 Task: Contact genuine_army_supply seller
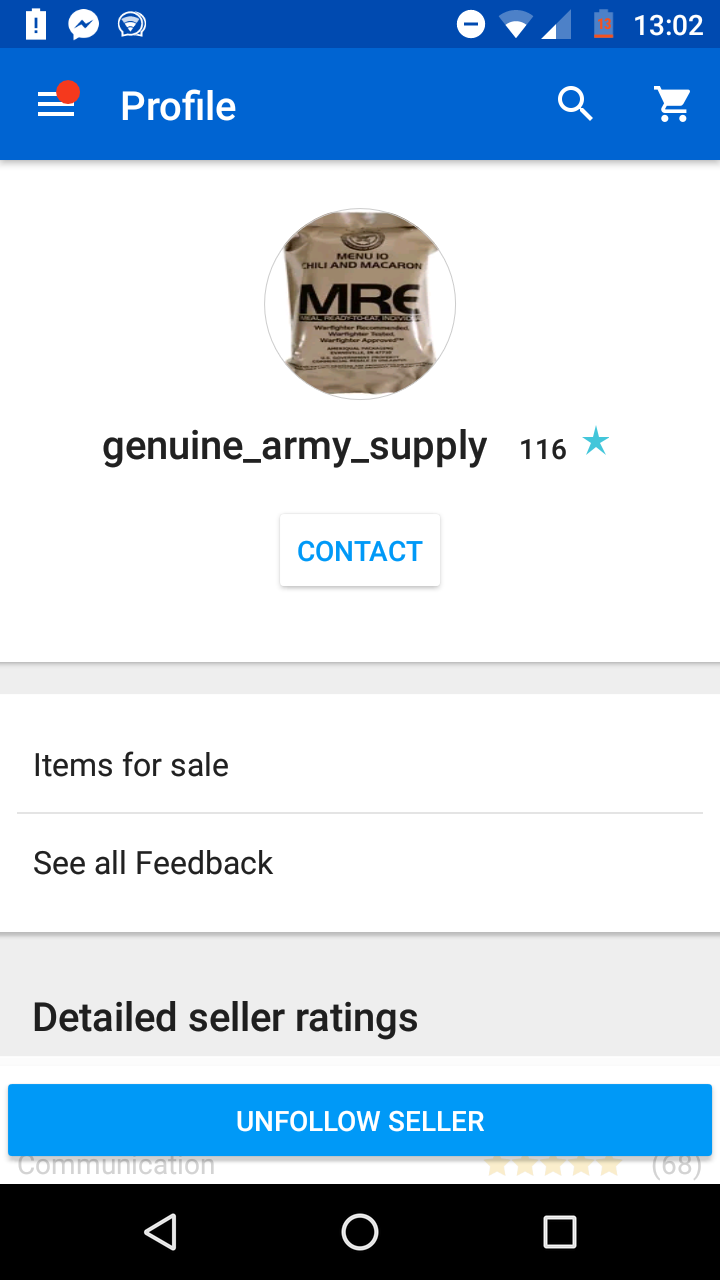(x=360, y=551)
